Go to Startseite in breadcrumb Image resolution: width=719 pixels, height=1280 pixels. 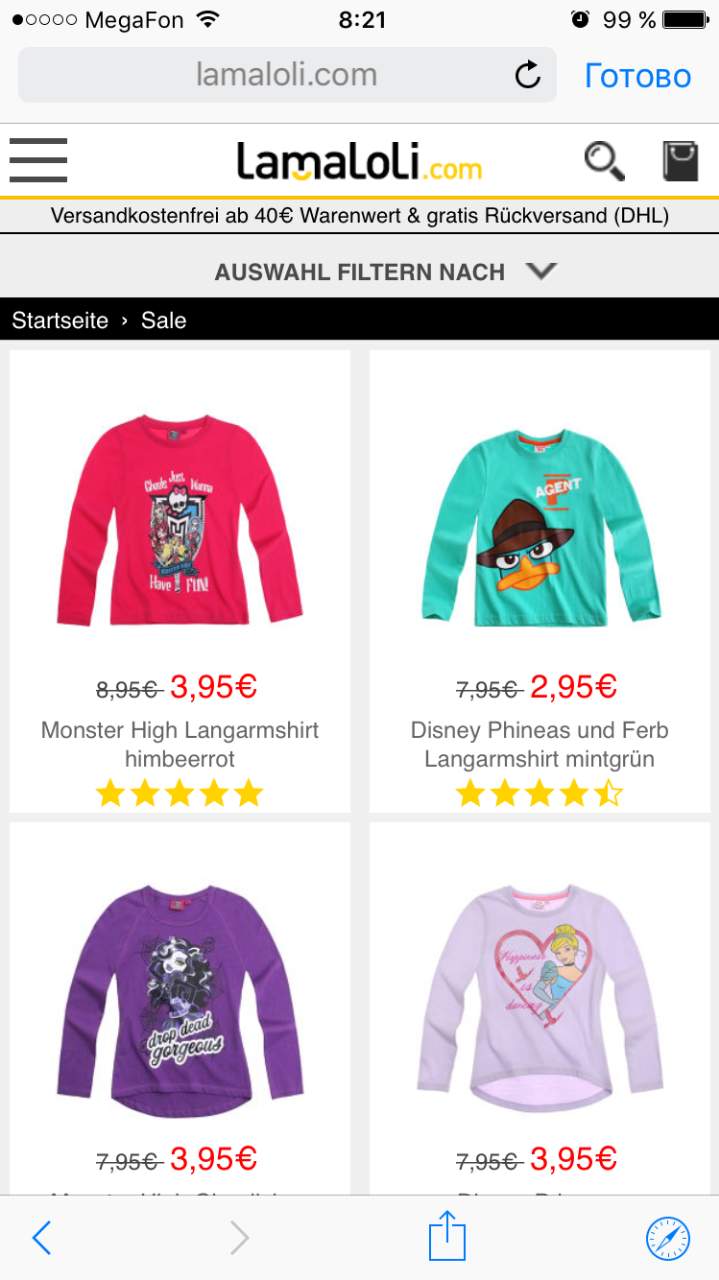click(x=60, y=320)
